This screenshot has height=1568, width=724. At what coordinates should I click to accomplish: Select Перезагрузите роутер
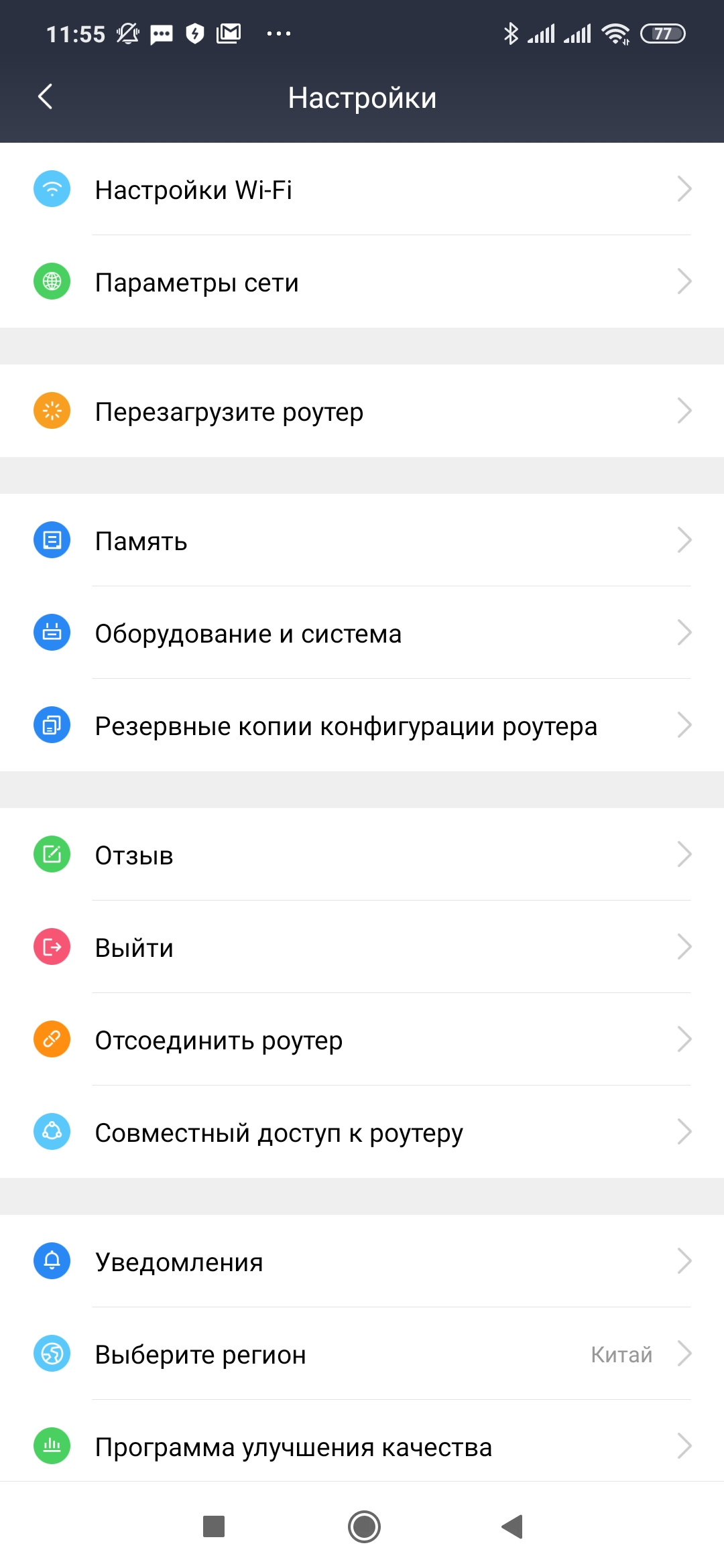362,411
